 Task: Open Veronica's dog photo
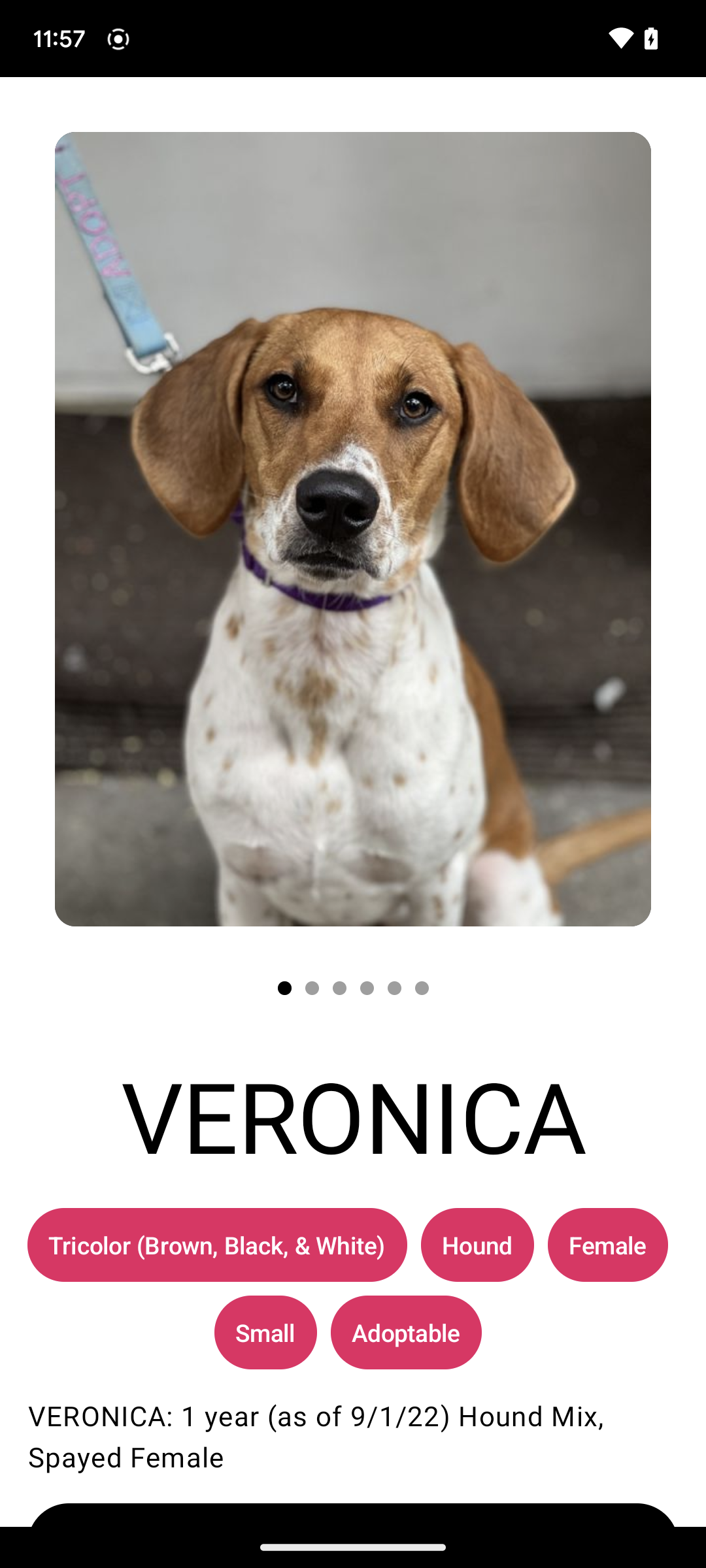pyautogui.click(x=353, y=529)
